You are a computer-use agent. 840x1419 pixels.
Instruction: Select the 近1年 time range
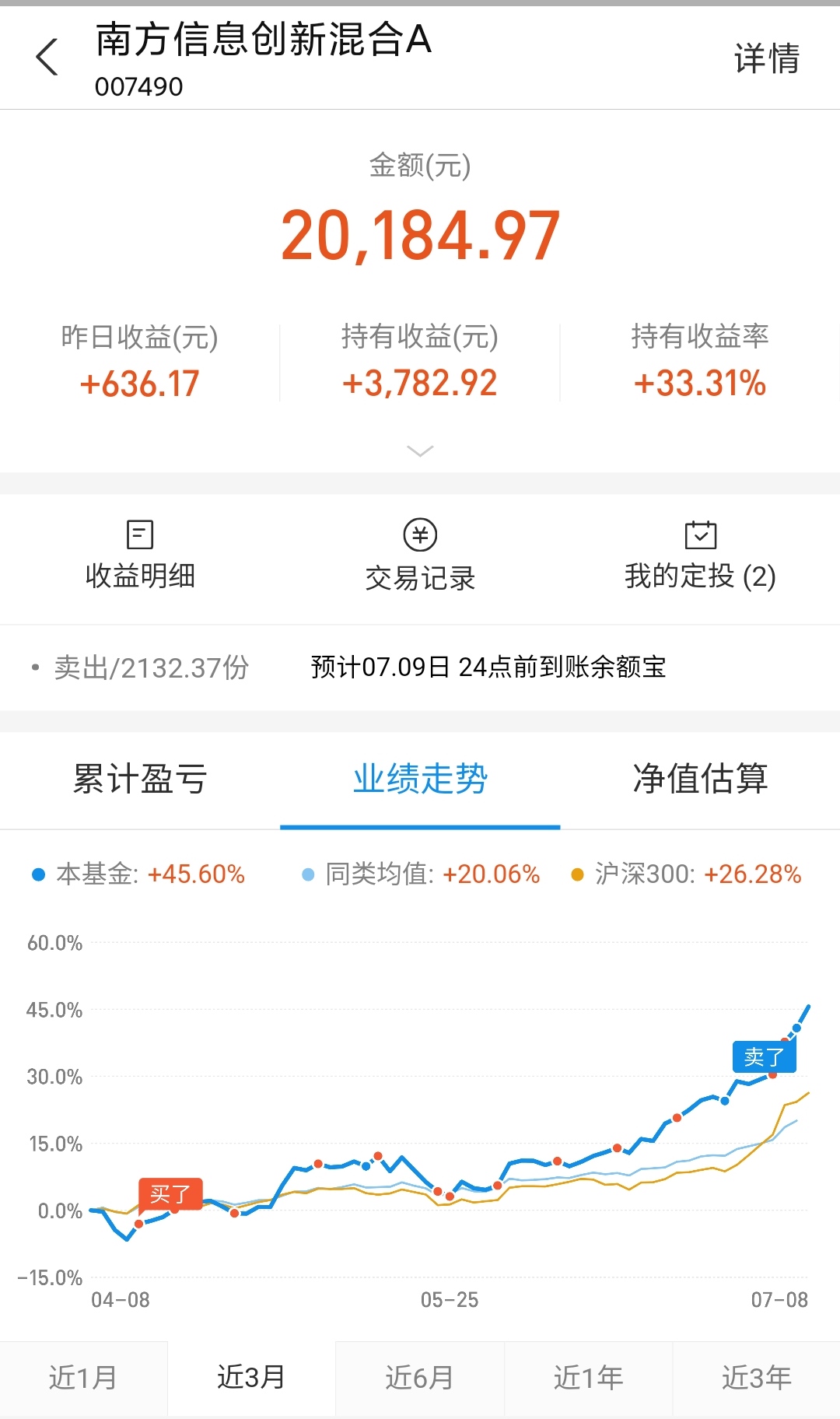pyautogui.click(x=588, y=1377)
